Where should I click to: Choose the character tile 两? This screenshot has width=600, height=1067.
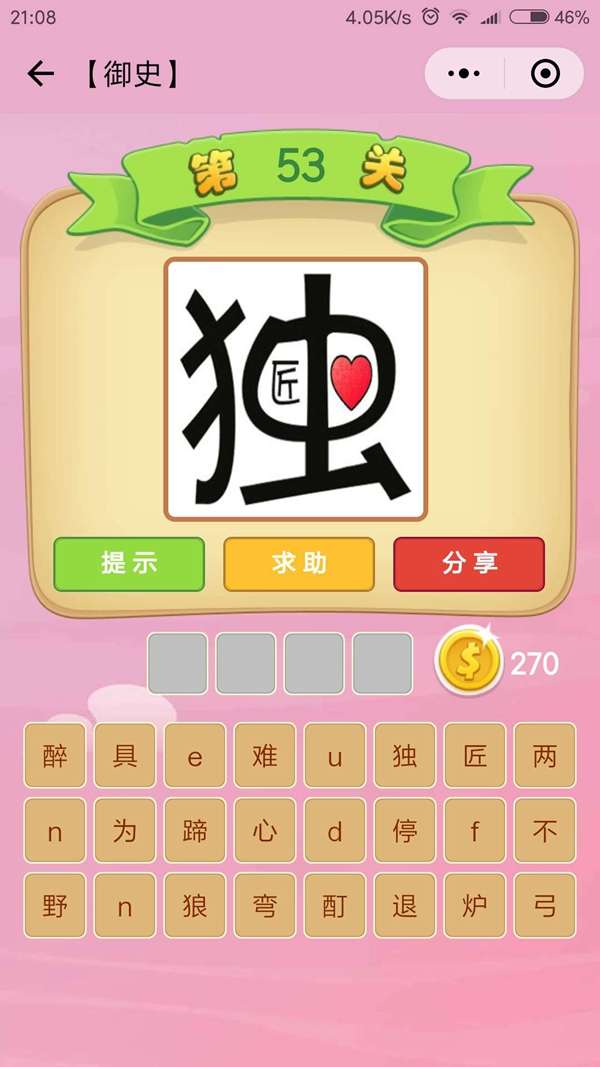tap(545, 755)
